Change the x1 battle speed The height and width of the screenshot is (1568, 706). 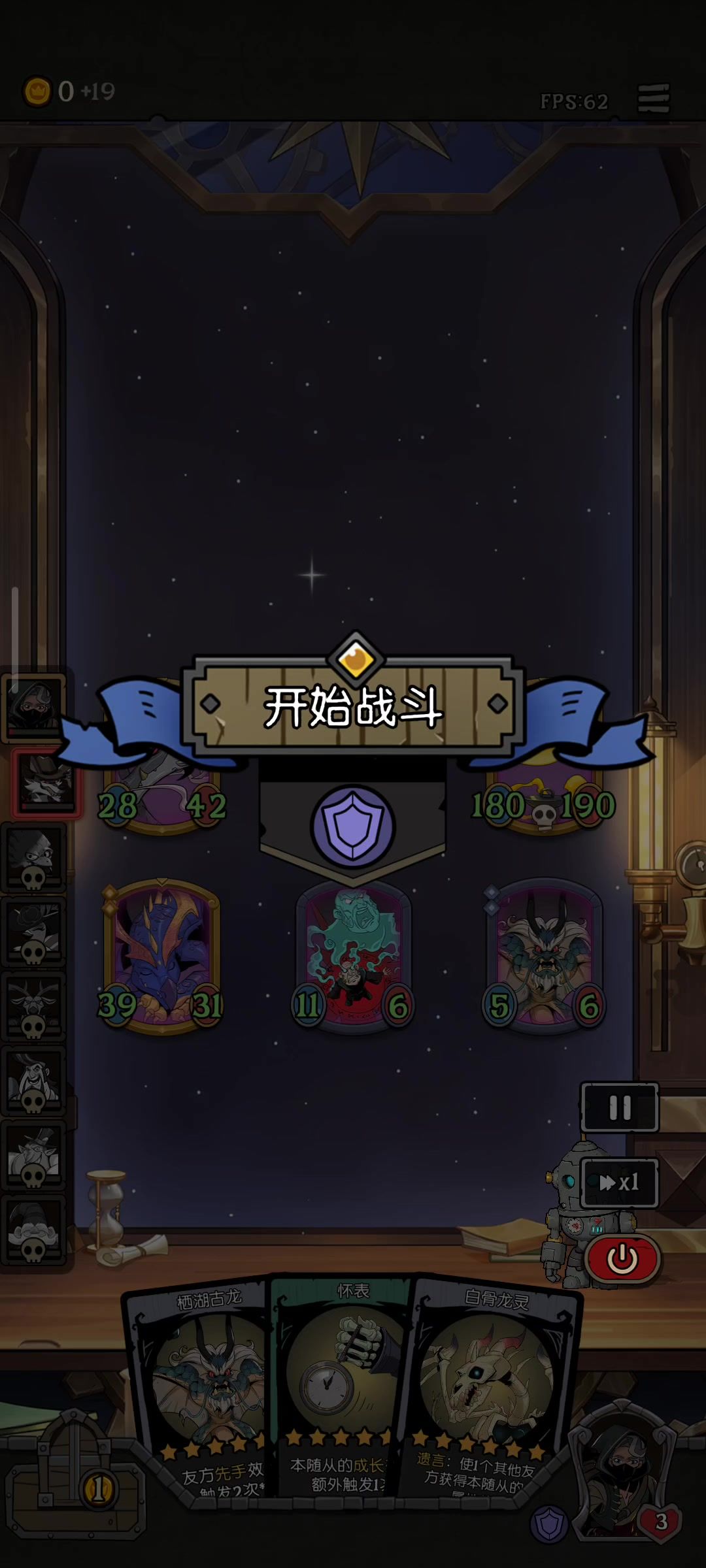tap(620, 1183)
